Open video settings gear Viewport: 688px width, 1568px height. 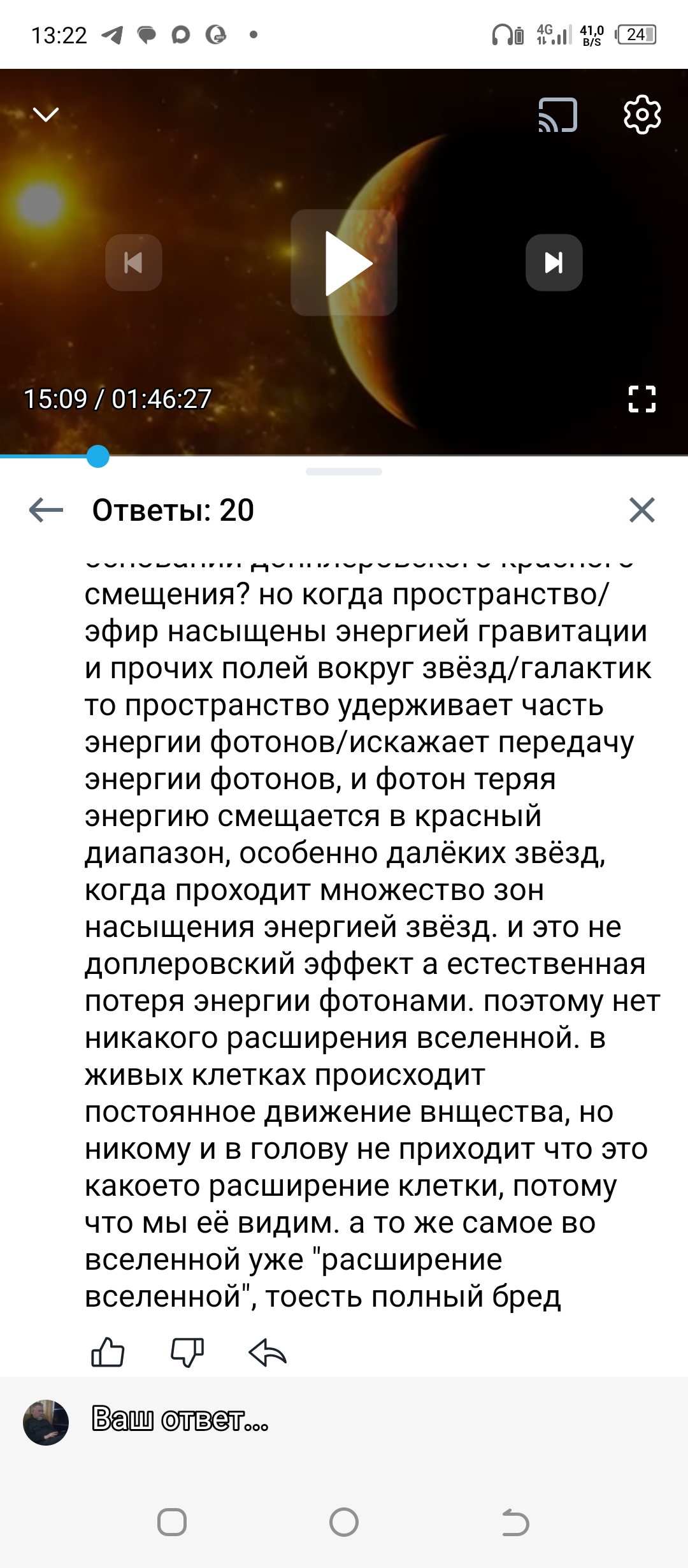(641, 115)
